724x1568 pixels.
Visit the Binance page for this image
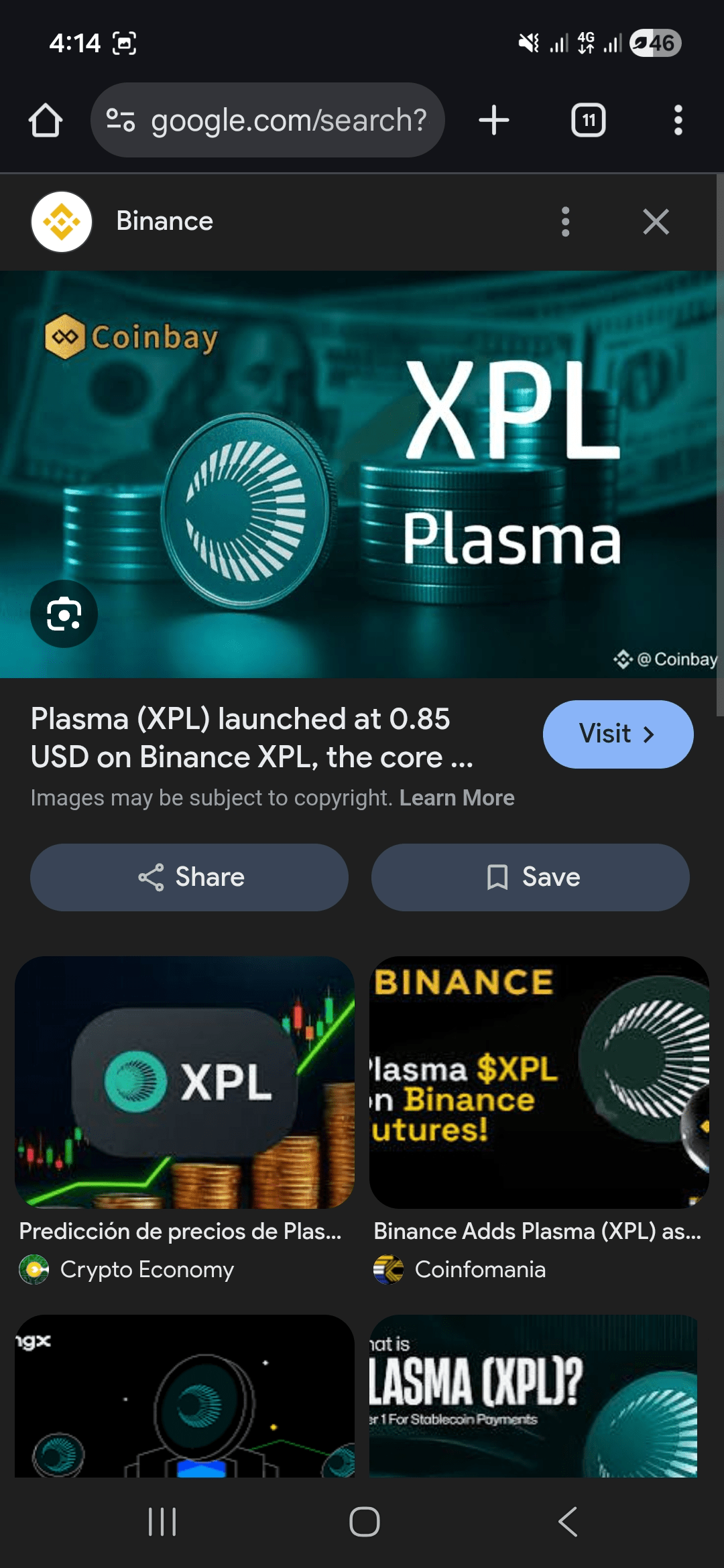[617, 734]
